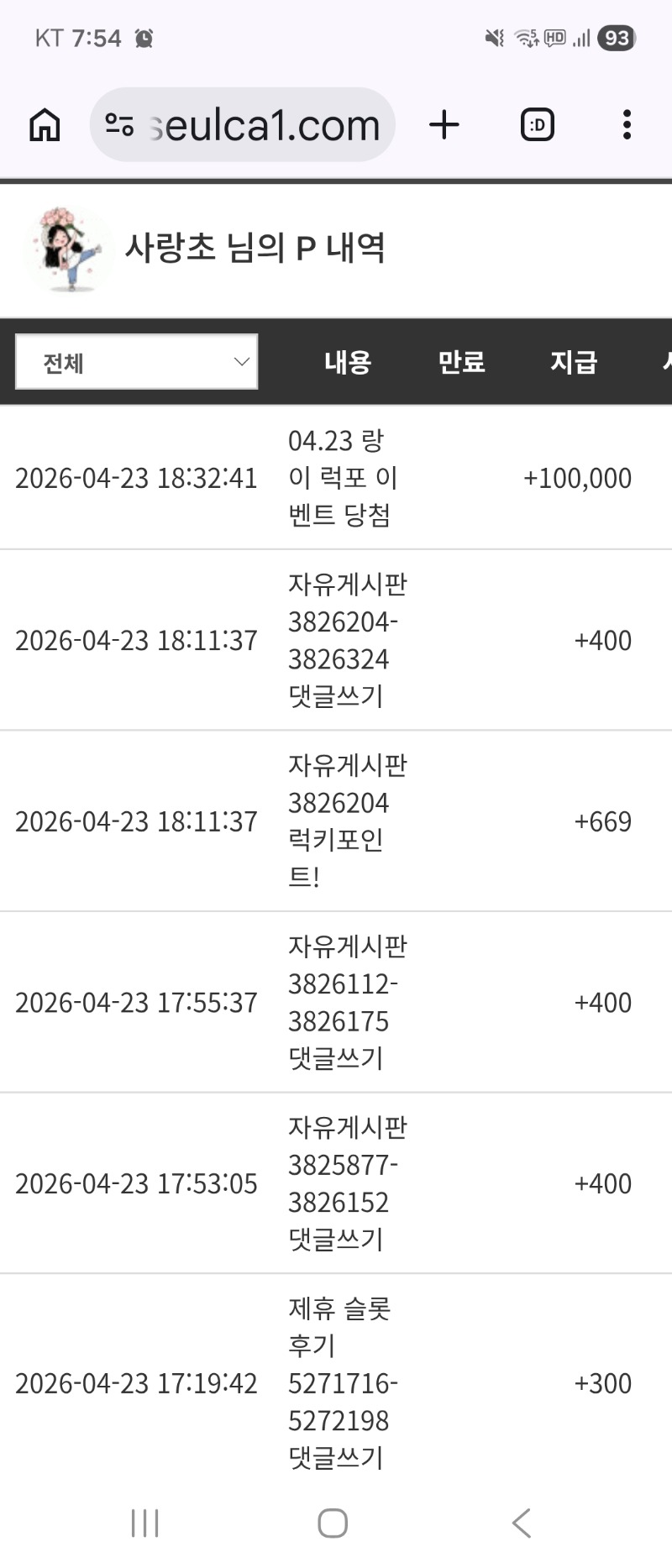Viewport: 672px width, 1568px height.
Task: Open a new browser tab
Action: click(x=444, y=125)
